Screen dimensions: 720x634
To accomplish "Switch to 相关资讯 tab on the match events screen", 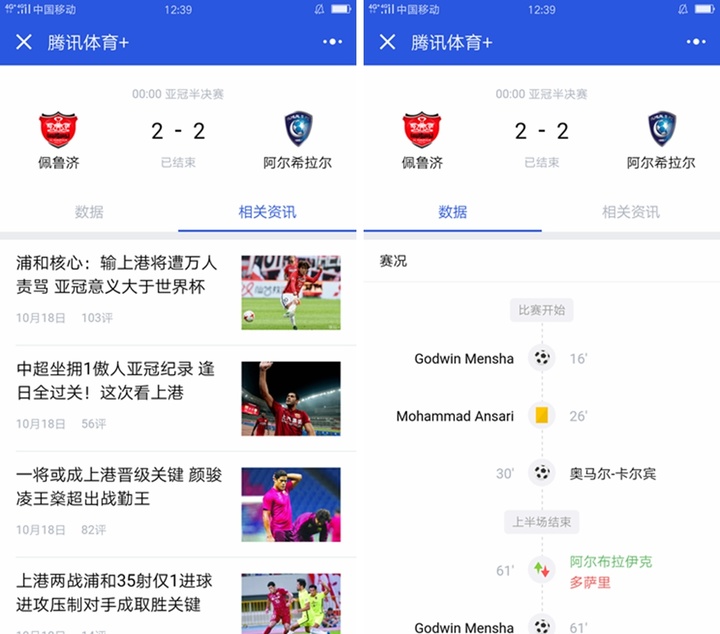I will click(x=630, y=212).
